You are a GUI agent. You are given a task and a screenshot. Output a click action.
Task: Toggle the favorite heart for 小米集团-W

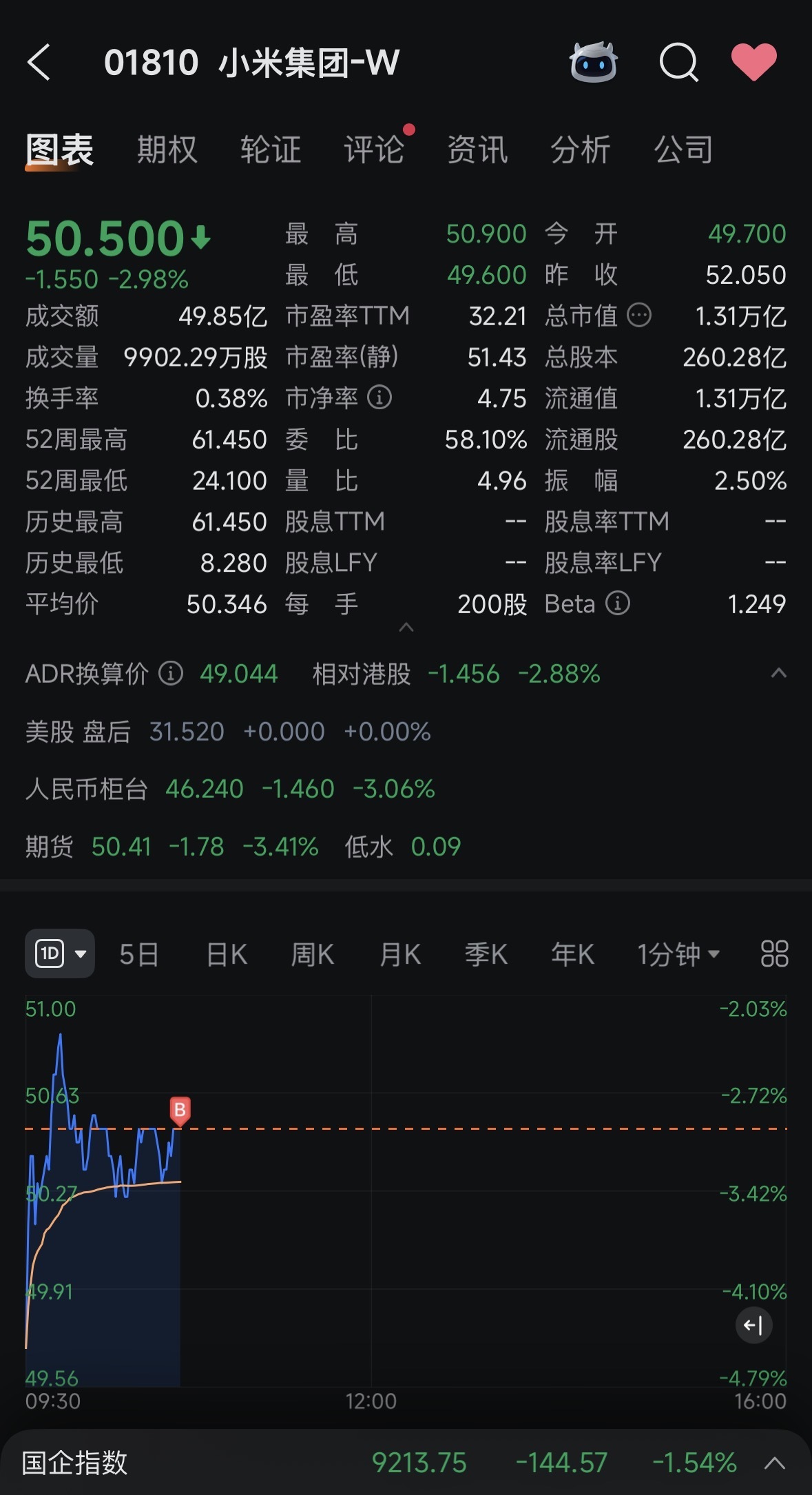coord(755,63)
